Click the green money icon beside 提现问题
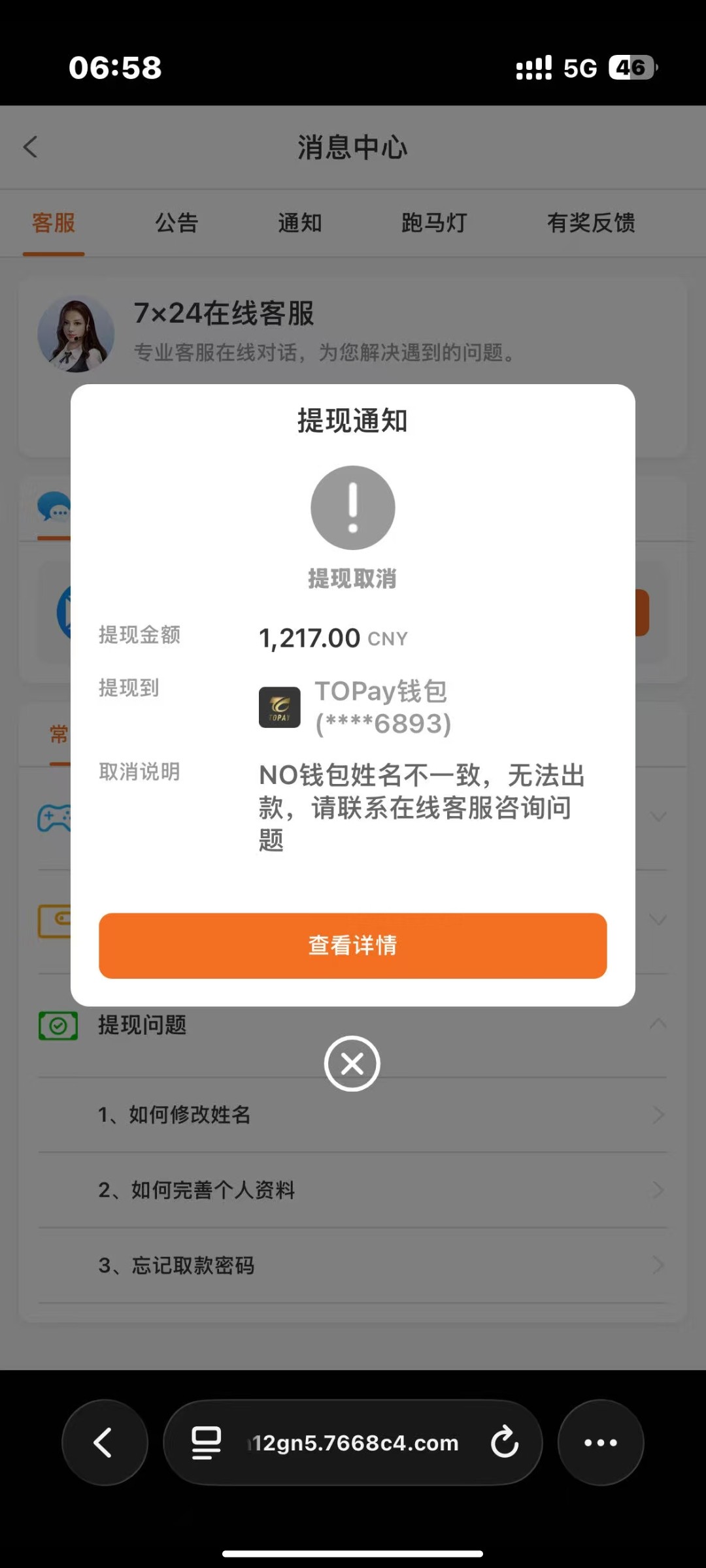706x1568 pixels. [x=58, y=1026]
